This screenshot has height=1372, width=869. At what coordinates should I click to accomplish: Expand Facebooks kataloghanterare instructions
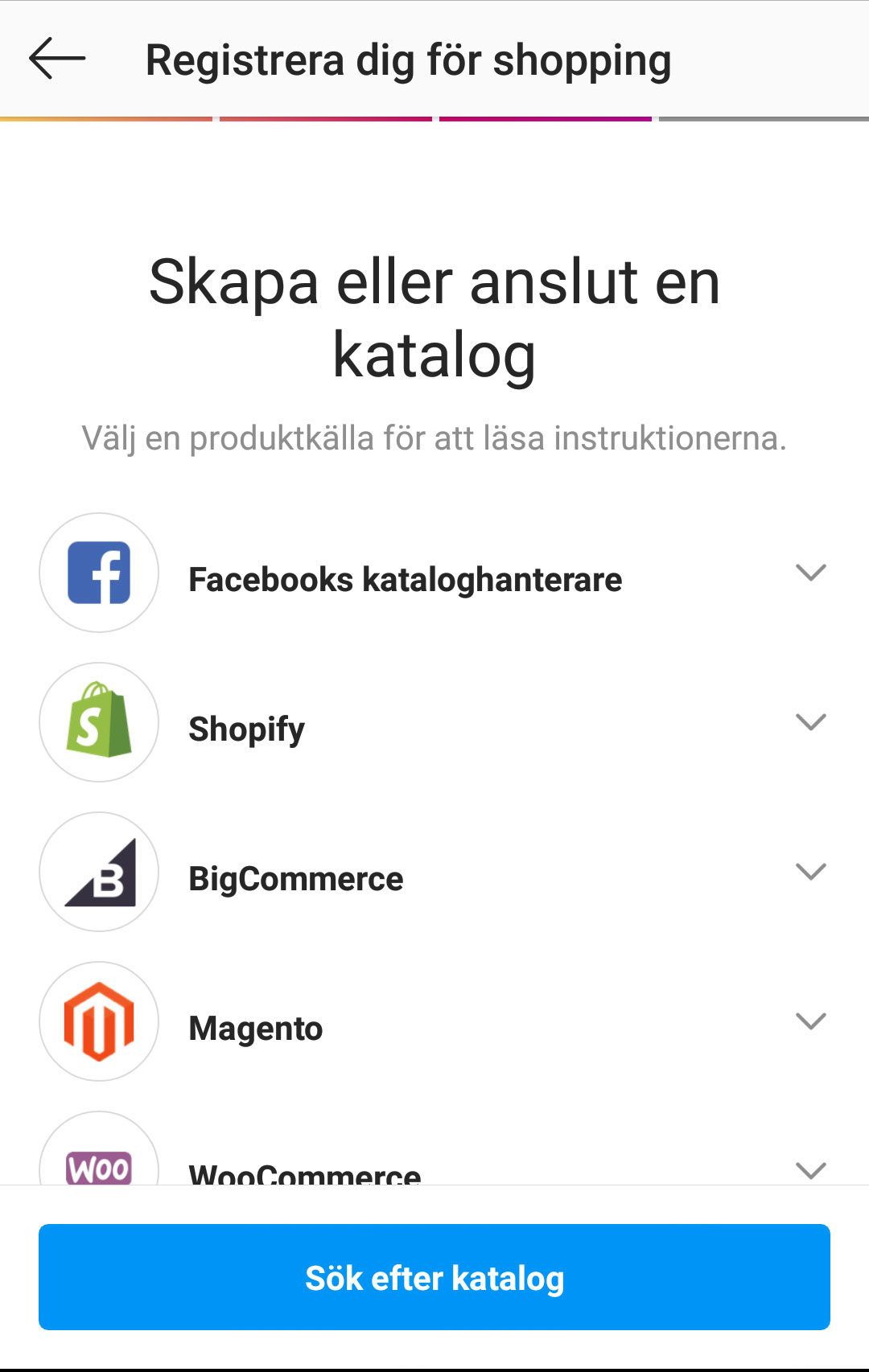click(810, 573)
